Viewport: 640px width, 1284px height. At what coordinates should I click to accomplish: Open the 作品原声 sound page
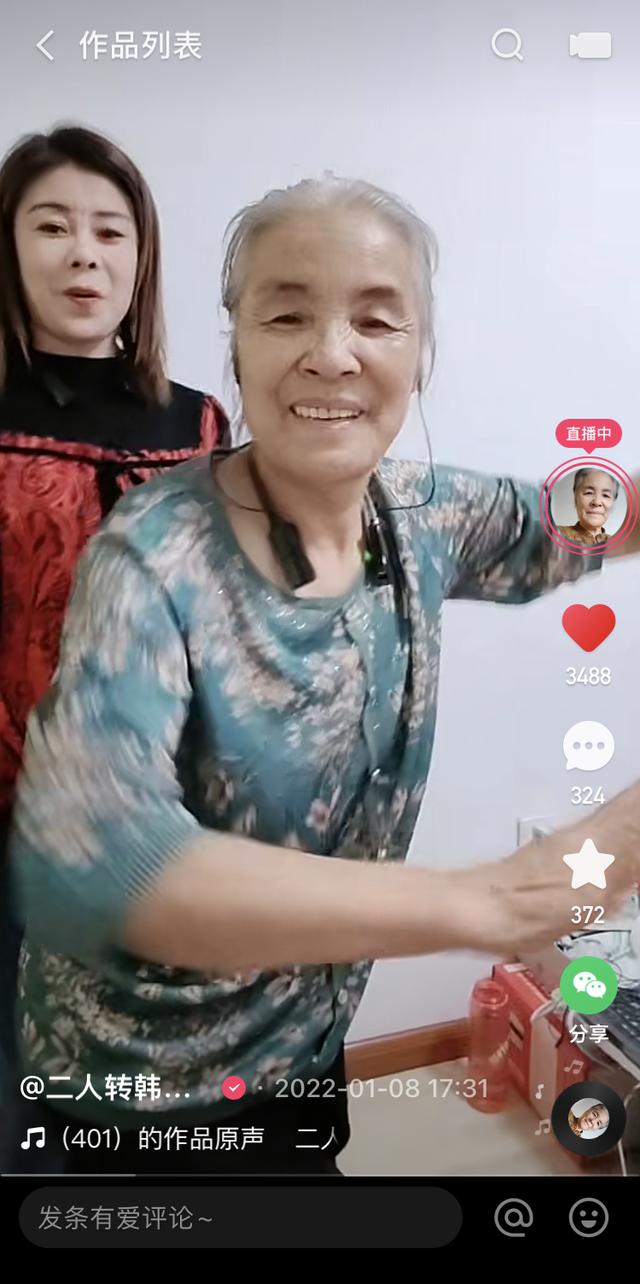180,1138
